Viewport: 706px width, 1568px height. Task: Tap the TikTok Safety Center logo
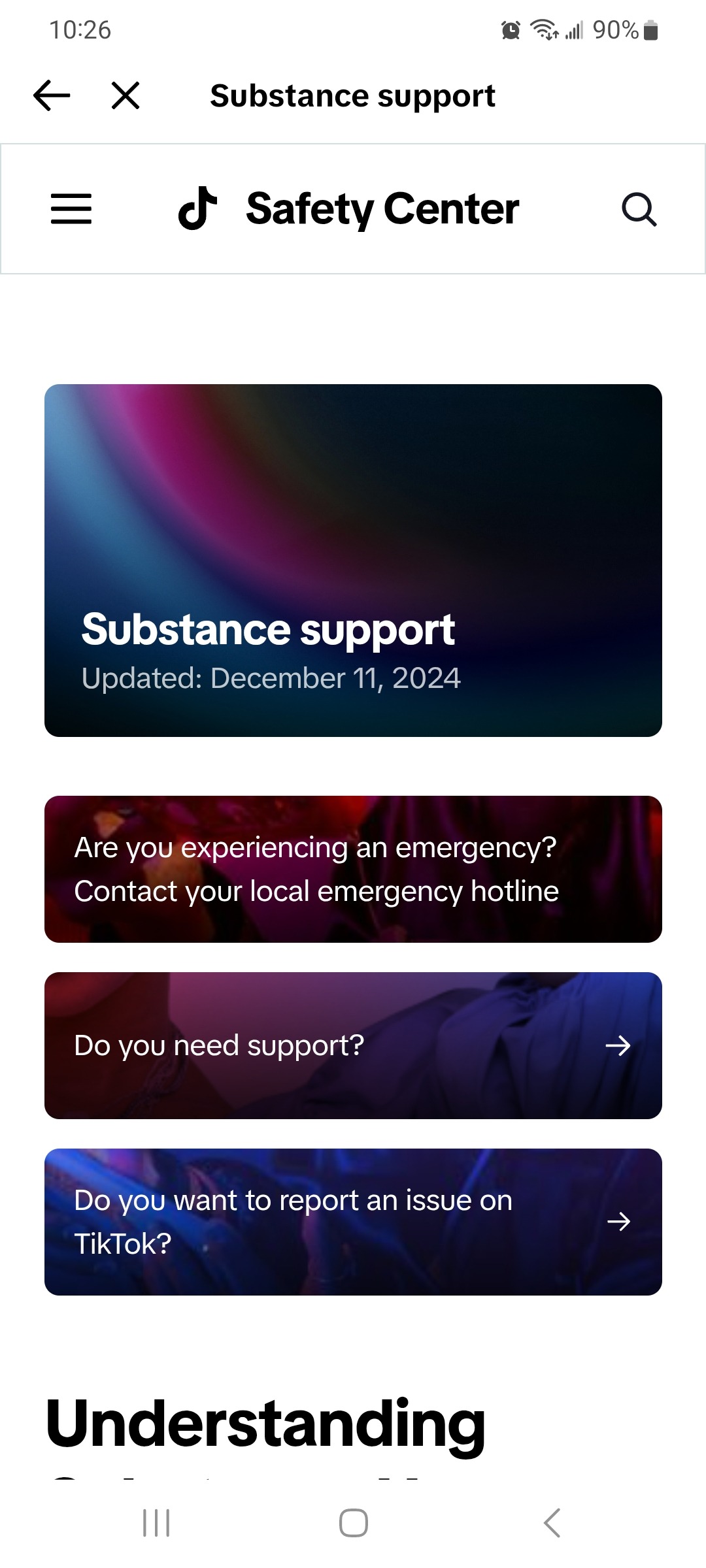pyautogui.click(x=348, y=209)
